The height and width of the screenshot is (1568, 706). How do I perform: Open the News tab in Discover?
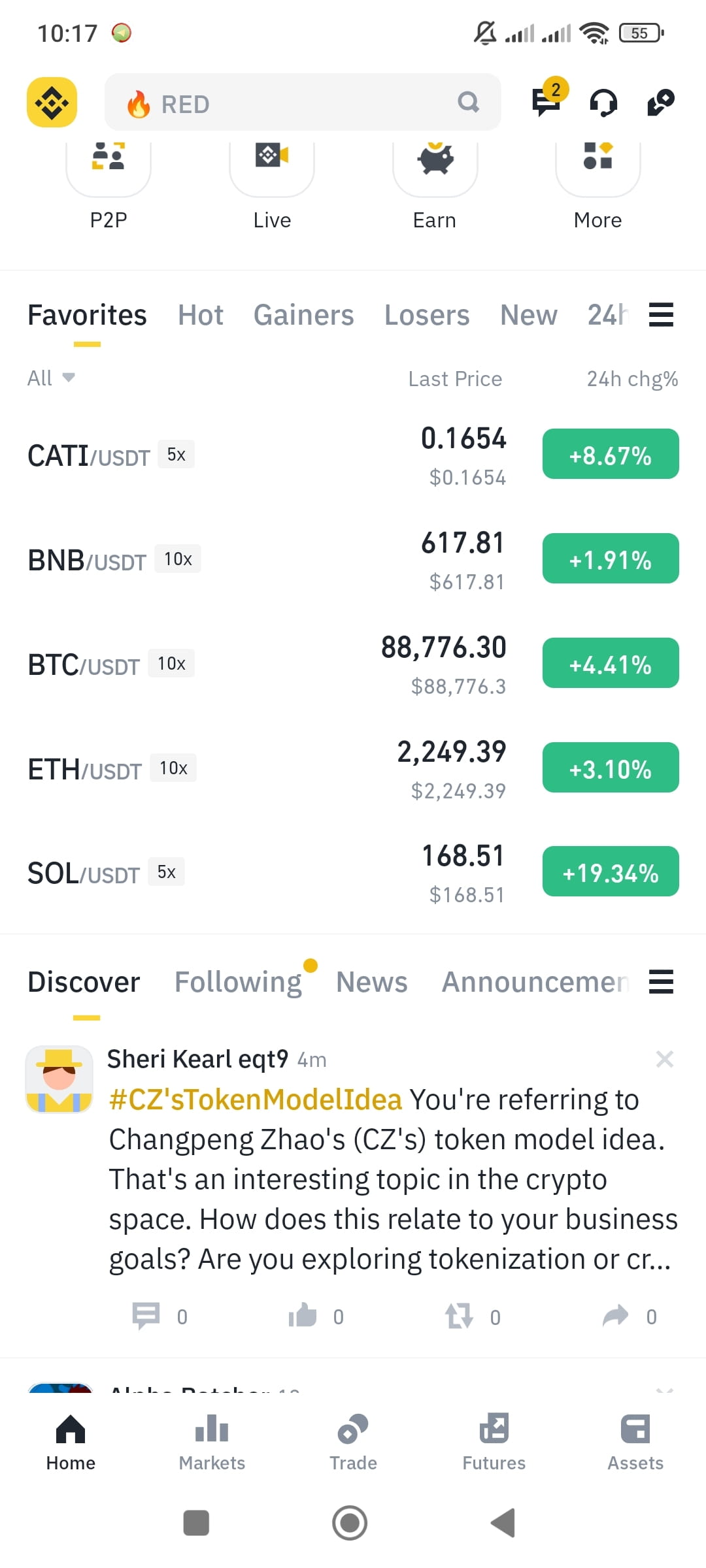pos(371,981)
